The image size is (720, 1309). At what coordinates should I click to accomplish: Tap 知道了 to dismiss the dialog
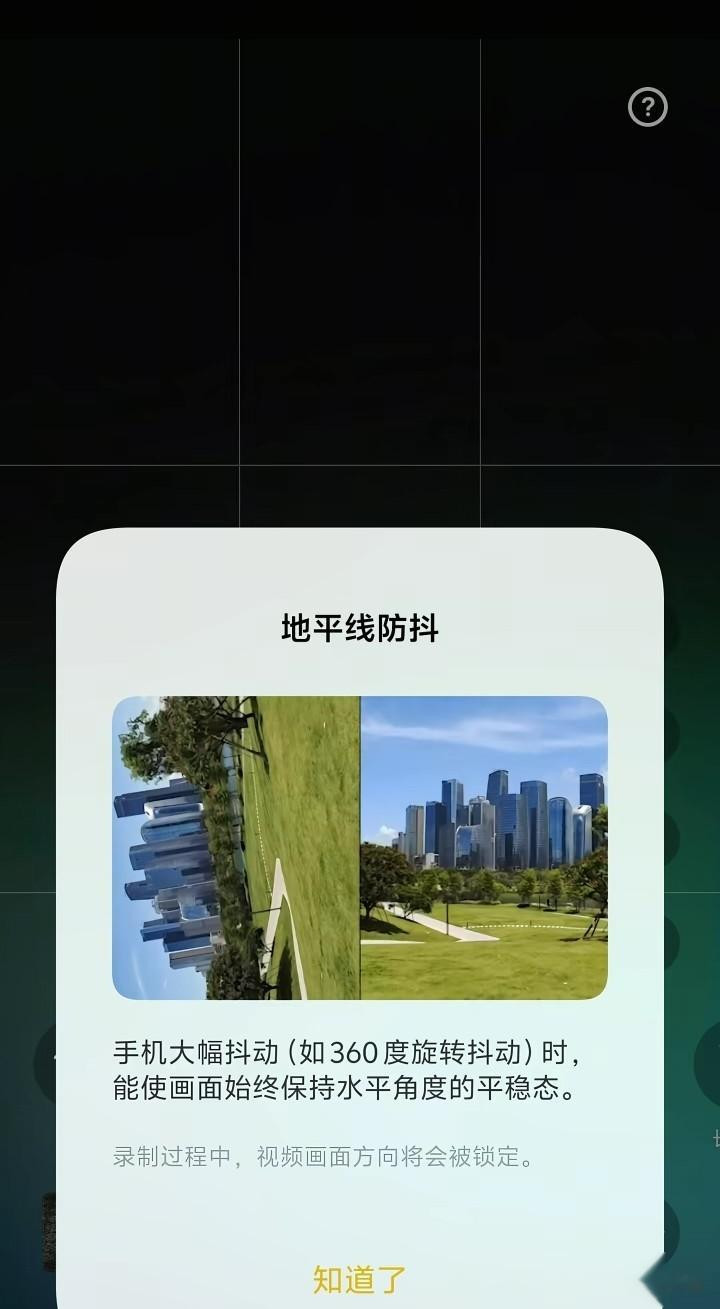point(359,1279)
